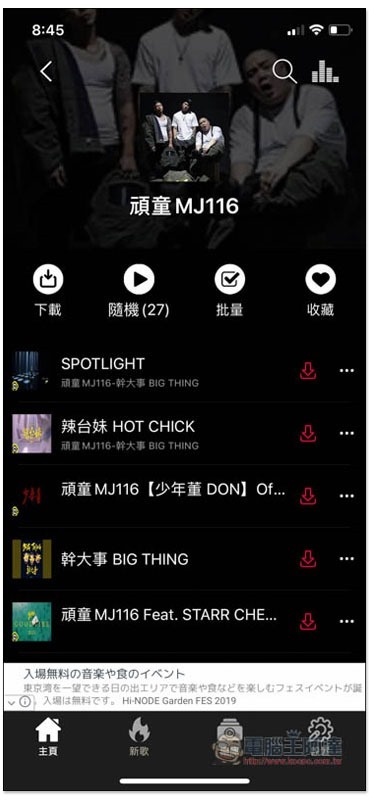Select the 批量 batch button
369x800 pixels.
pos(230,291)
